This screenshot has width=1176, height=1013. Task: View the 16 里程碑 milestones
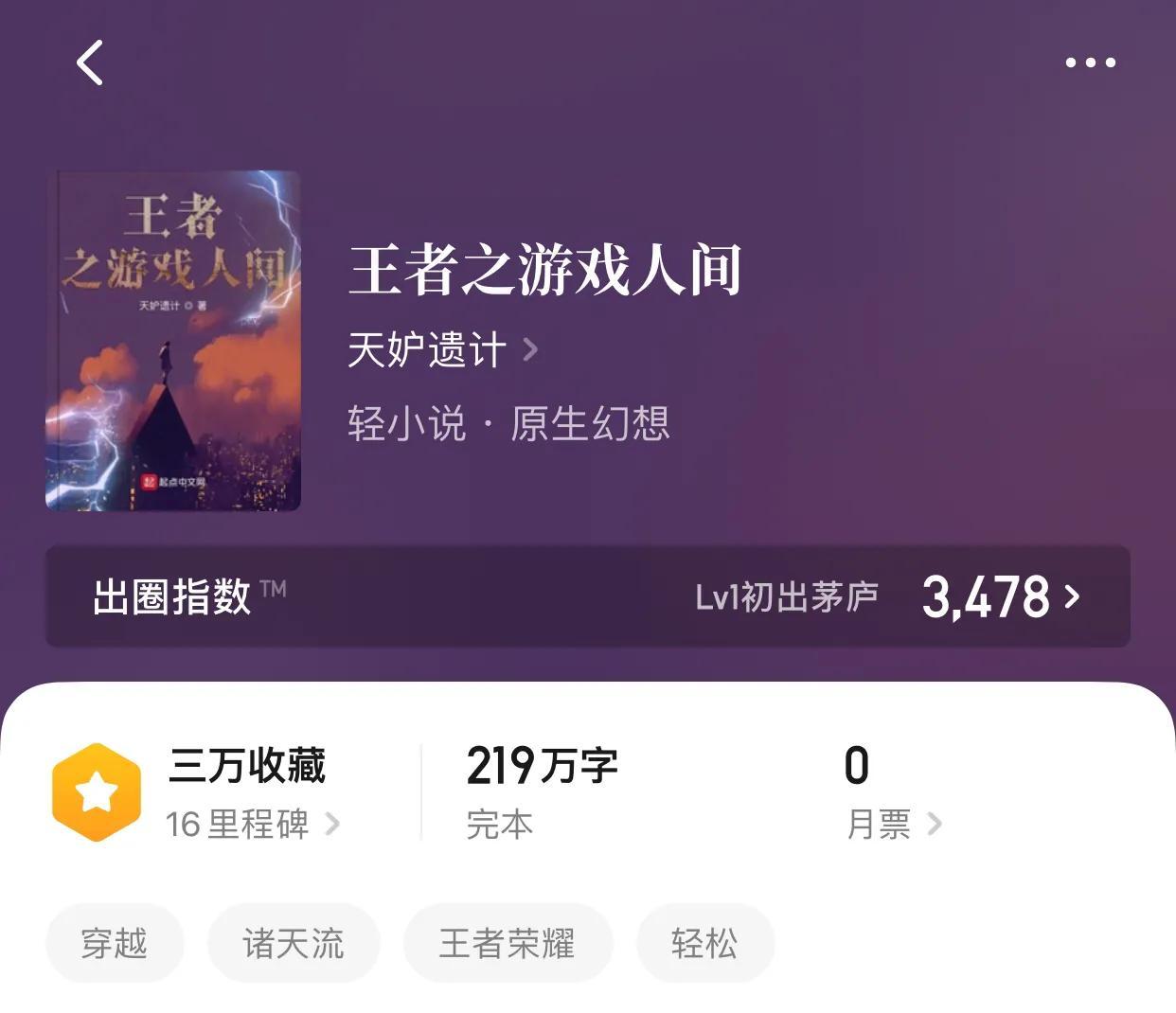(252, 824)
